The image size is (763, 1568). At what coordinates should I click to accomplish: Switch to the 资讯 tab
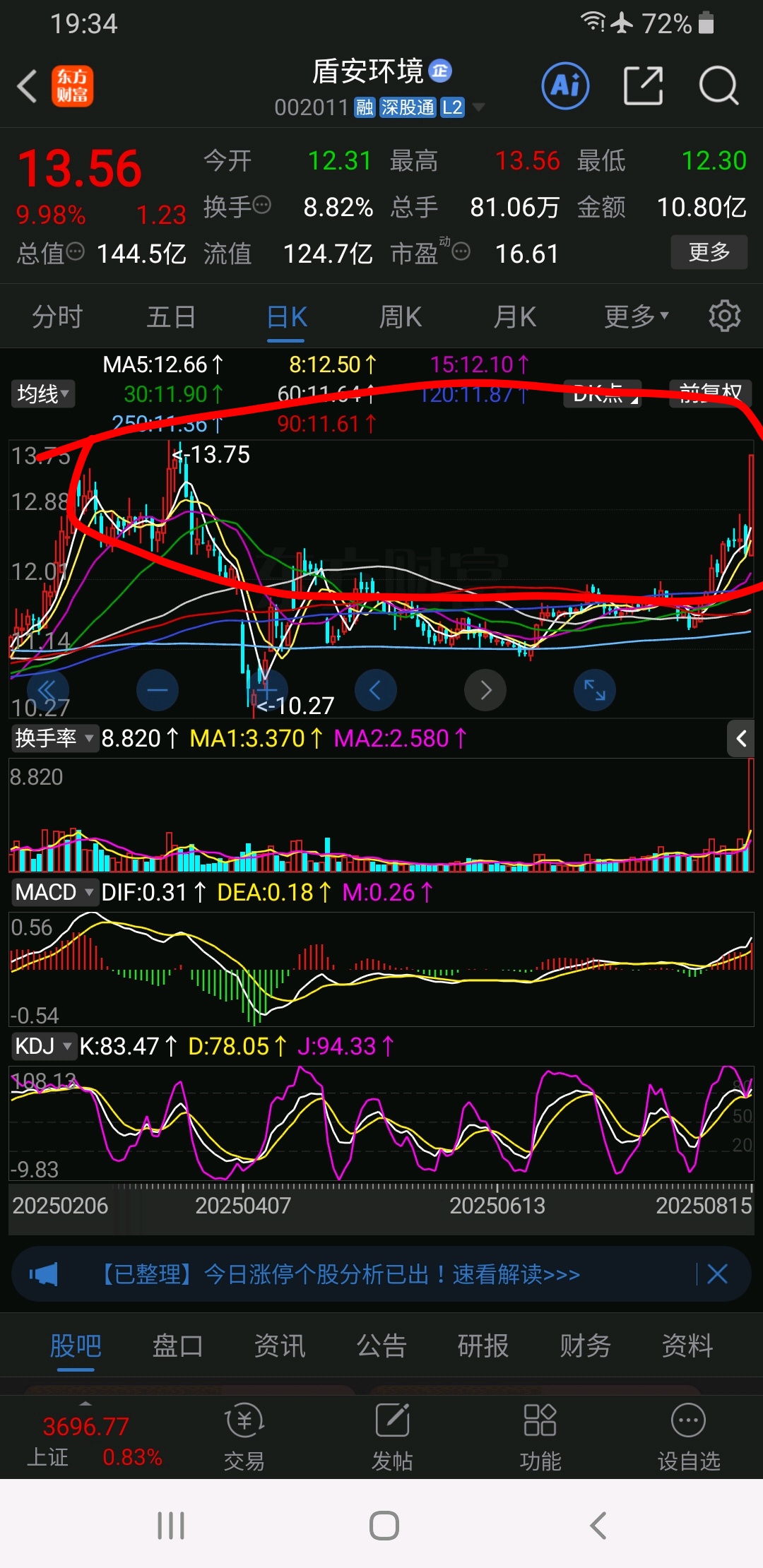pyautogui.click(x=280, y=1346)
